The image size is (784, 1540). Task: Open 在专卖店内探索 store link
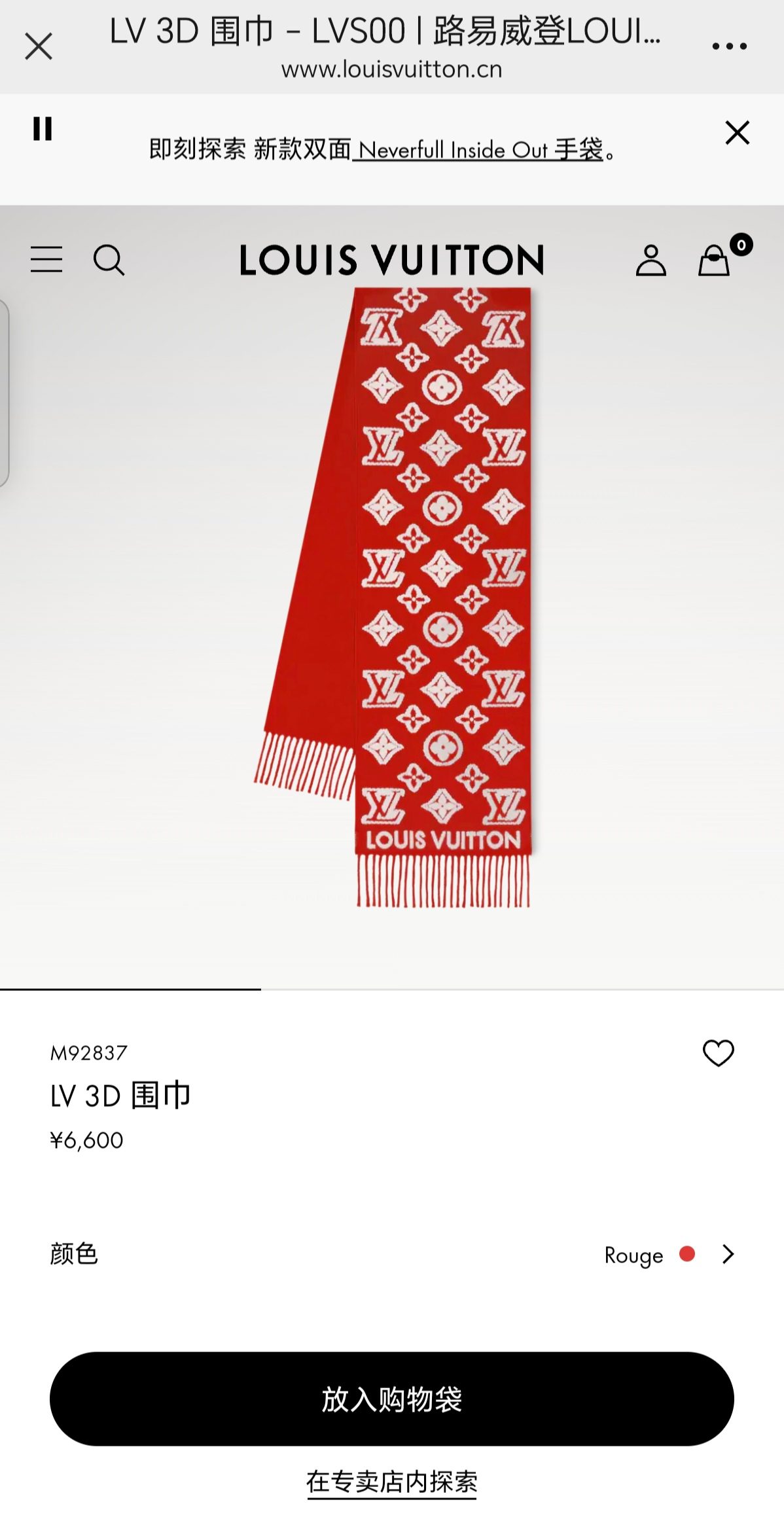point(392,1482)
